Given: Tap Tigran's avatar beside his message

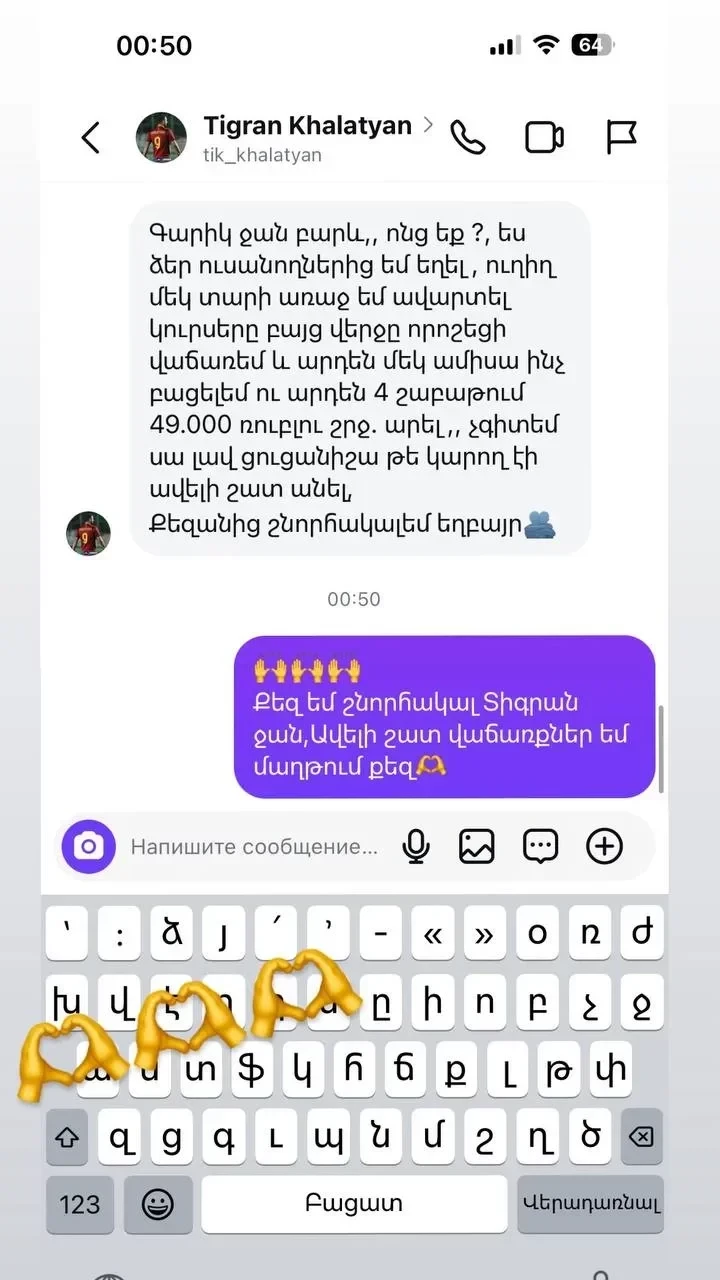Looking at the screenshot, I should pos(88,533).
